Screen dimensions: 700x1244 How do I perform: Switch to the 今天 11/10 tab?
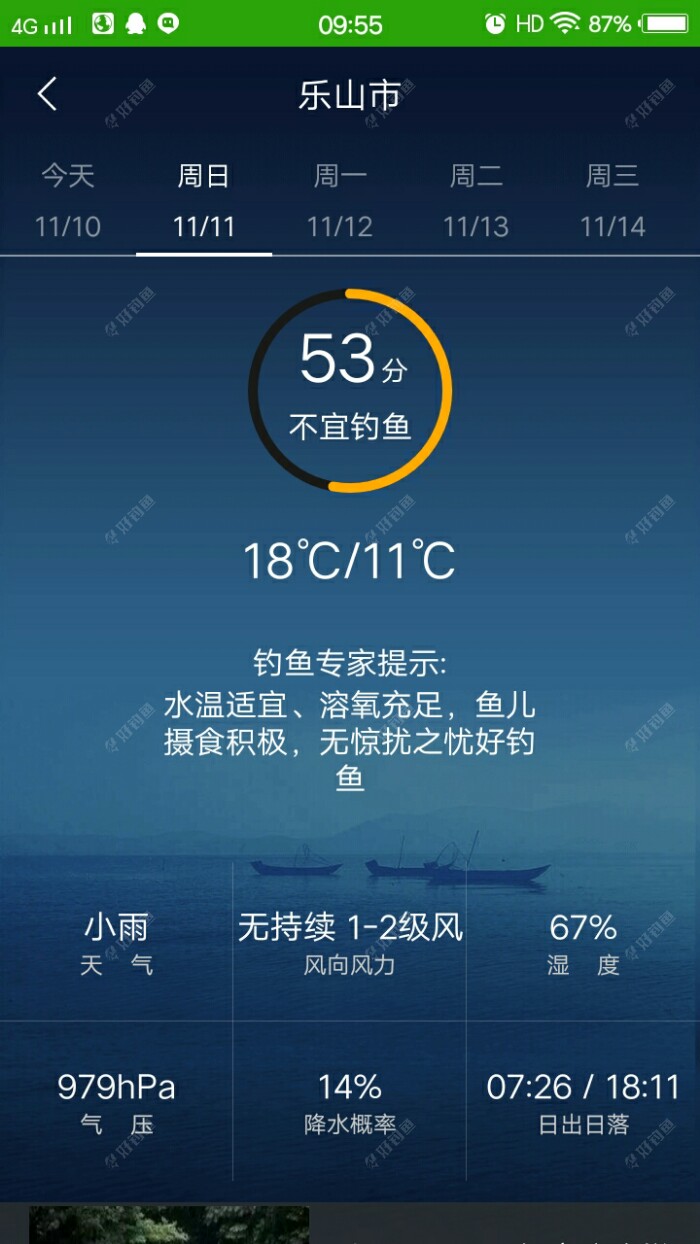[68, 201]
